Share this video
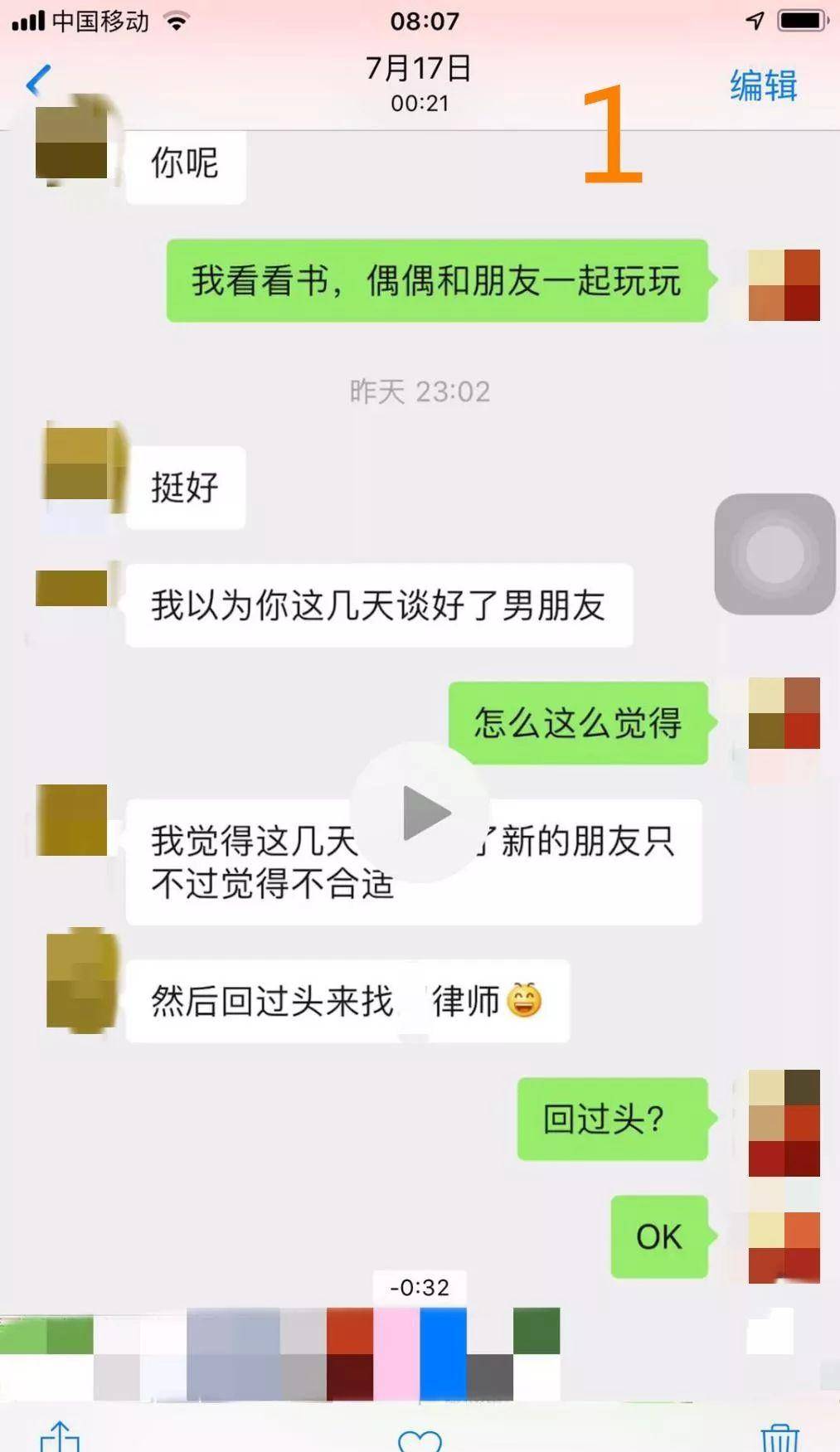This screenshot has height=1452, width=840. pos(61,1437)
